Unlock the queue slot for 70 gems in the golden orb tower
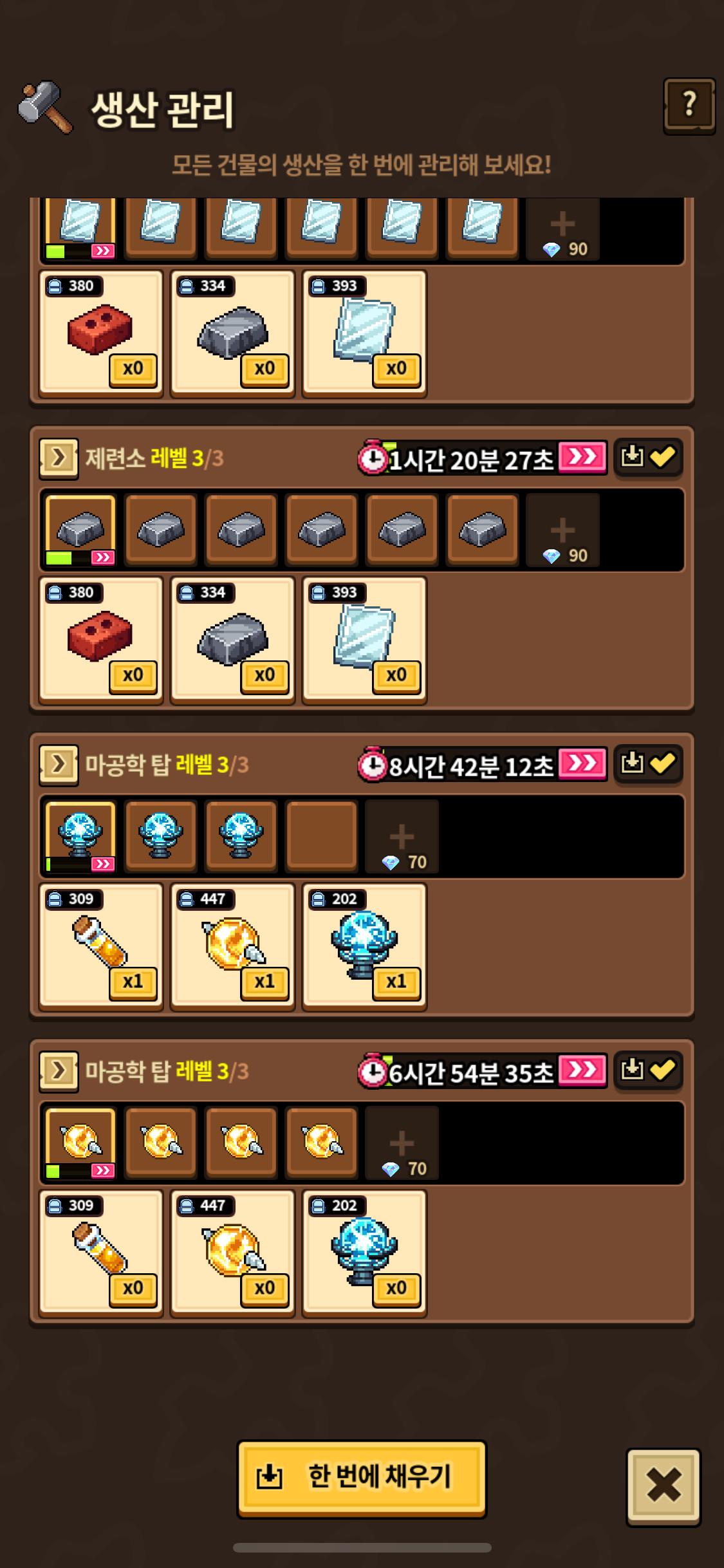 [402, 1143]
